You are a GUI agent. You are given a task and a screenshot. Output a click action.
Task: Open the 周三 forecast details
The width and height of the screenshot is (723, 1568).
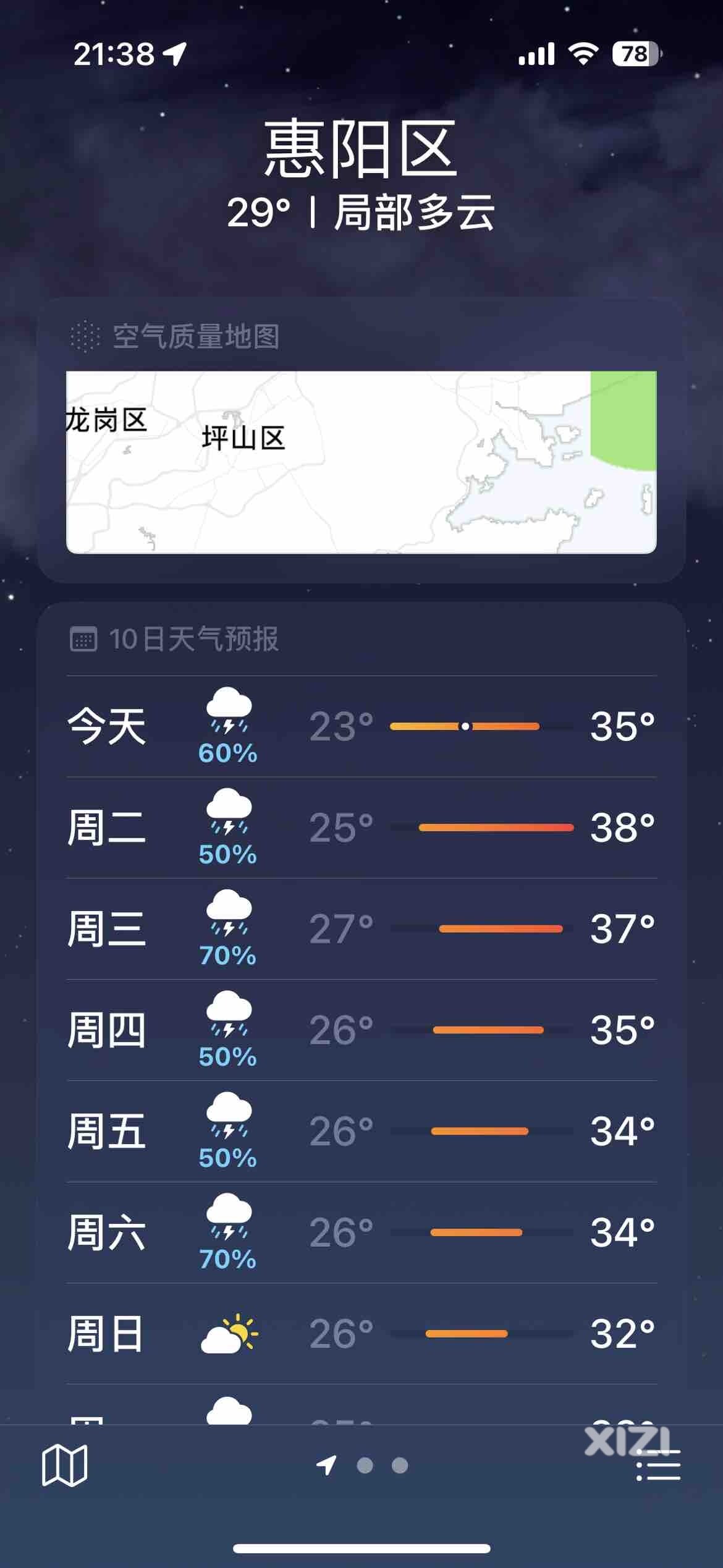coord(361,929)
